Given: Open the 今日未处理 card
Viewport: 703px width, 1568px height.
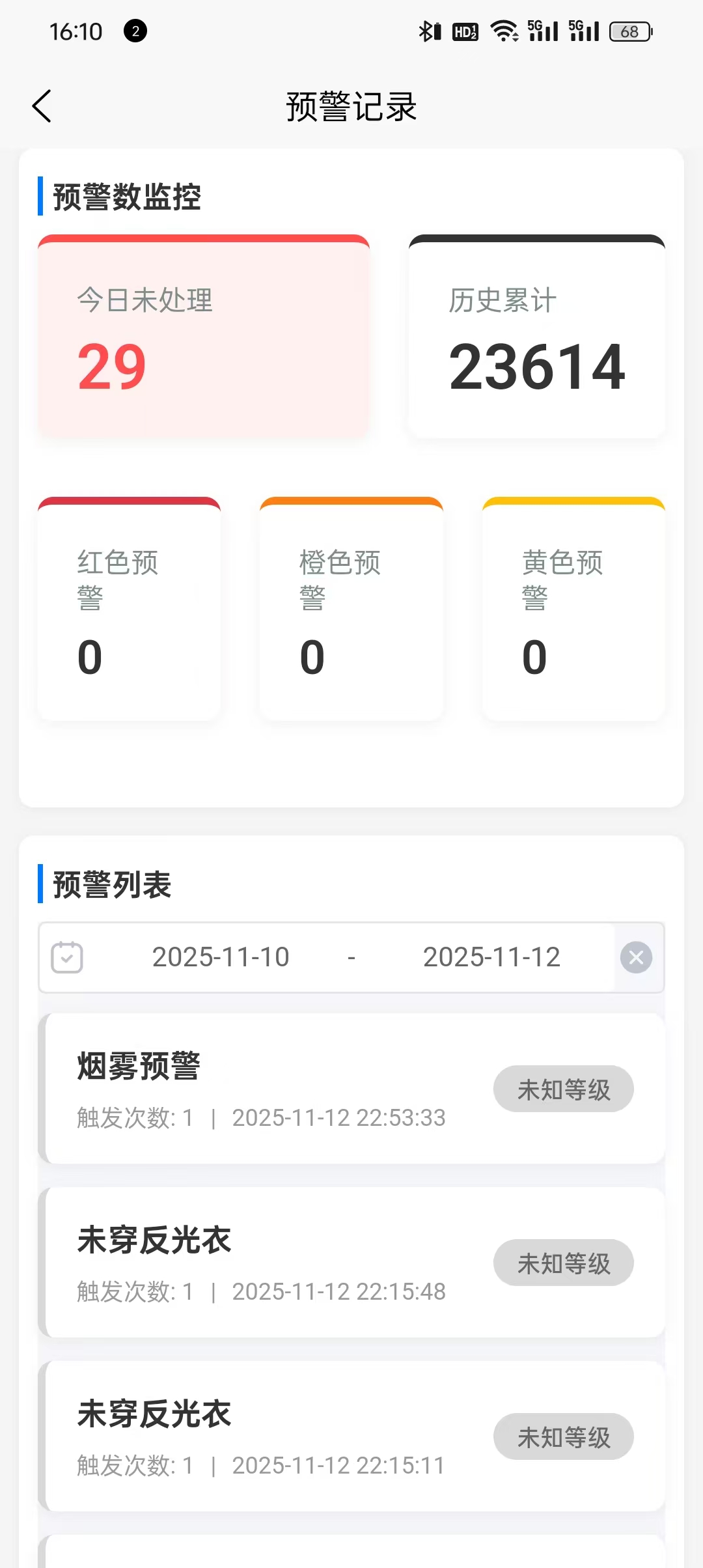Looking at the screenshot, I should pyautogui.click(x=204, y=337).
